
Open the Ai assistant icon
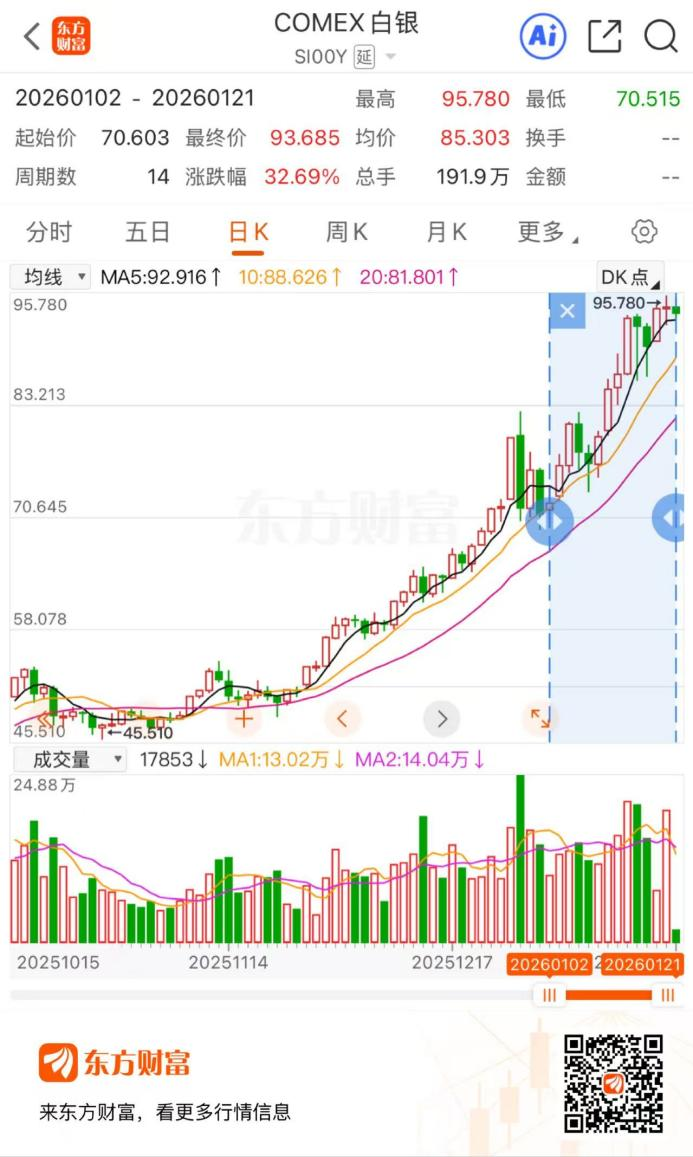pyautogui.click(x=542, y=37)
